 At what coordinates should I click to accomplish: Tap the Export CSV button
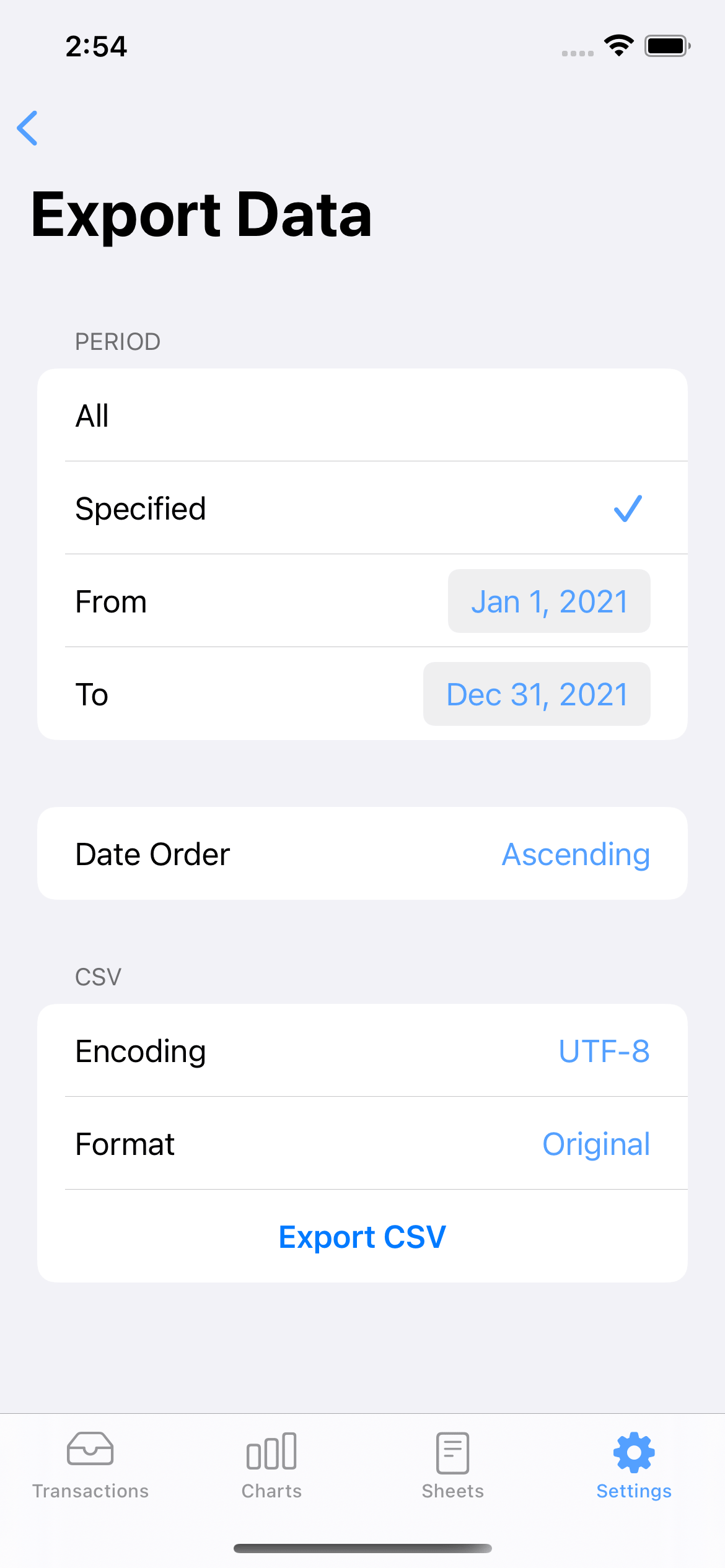pos(362,1236)
